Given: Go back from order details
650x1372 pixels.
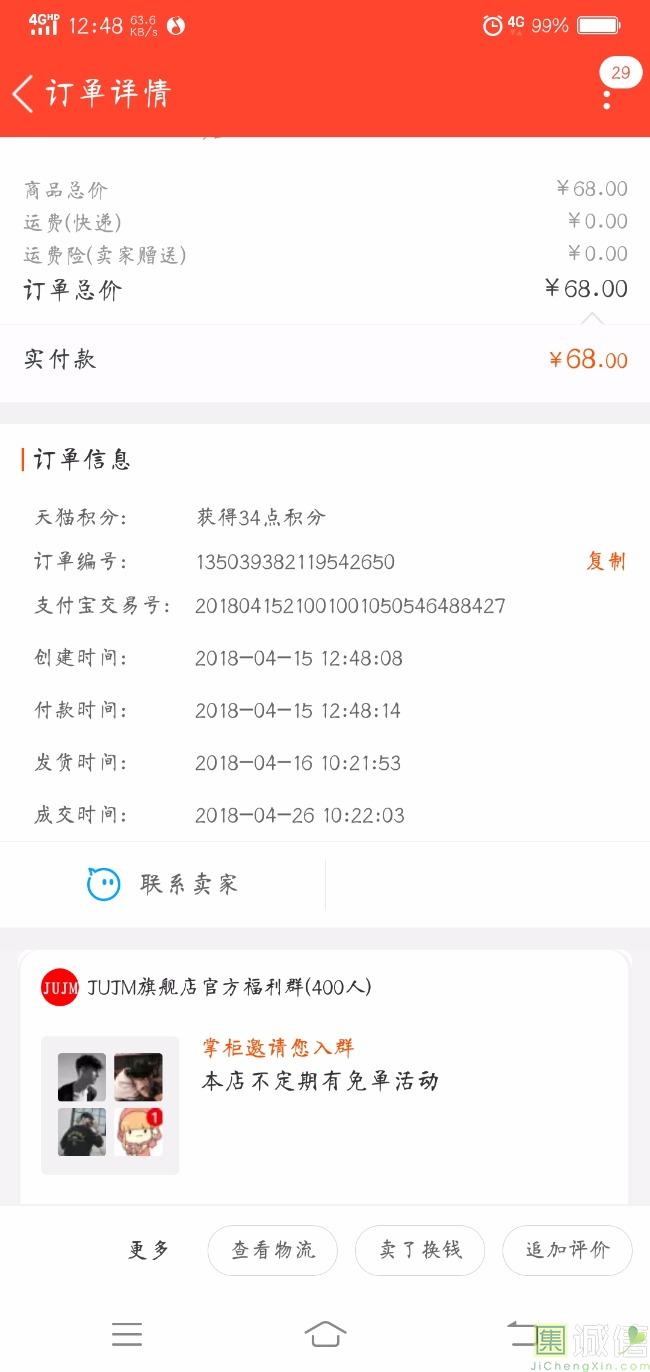Looking at the screenshot, I should (x=24, y=94).
